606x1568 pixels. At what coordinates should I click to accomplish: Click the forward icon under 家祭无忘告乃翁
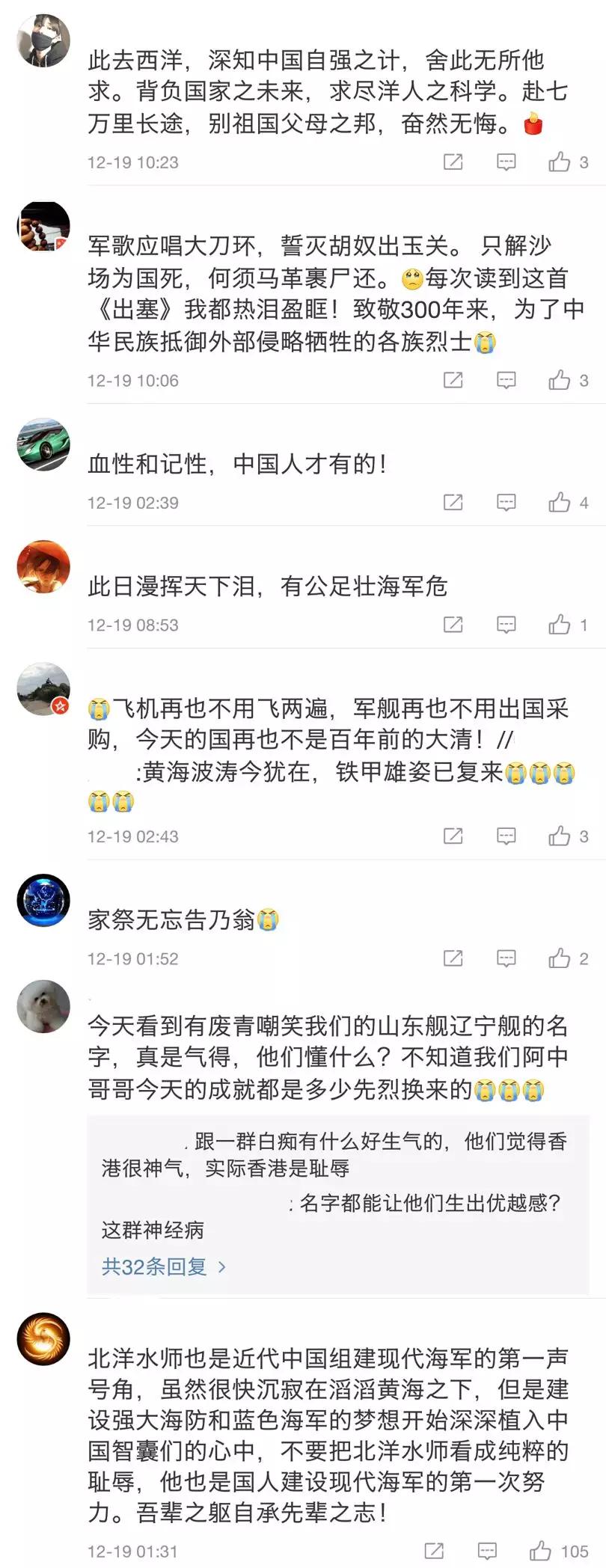coord(452,958)
